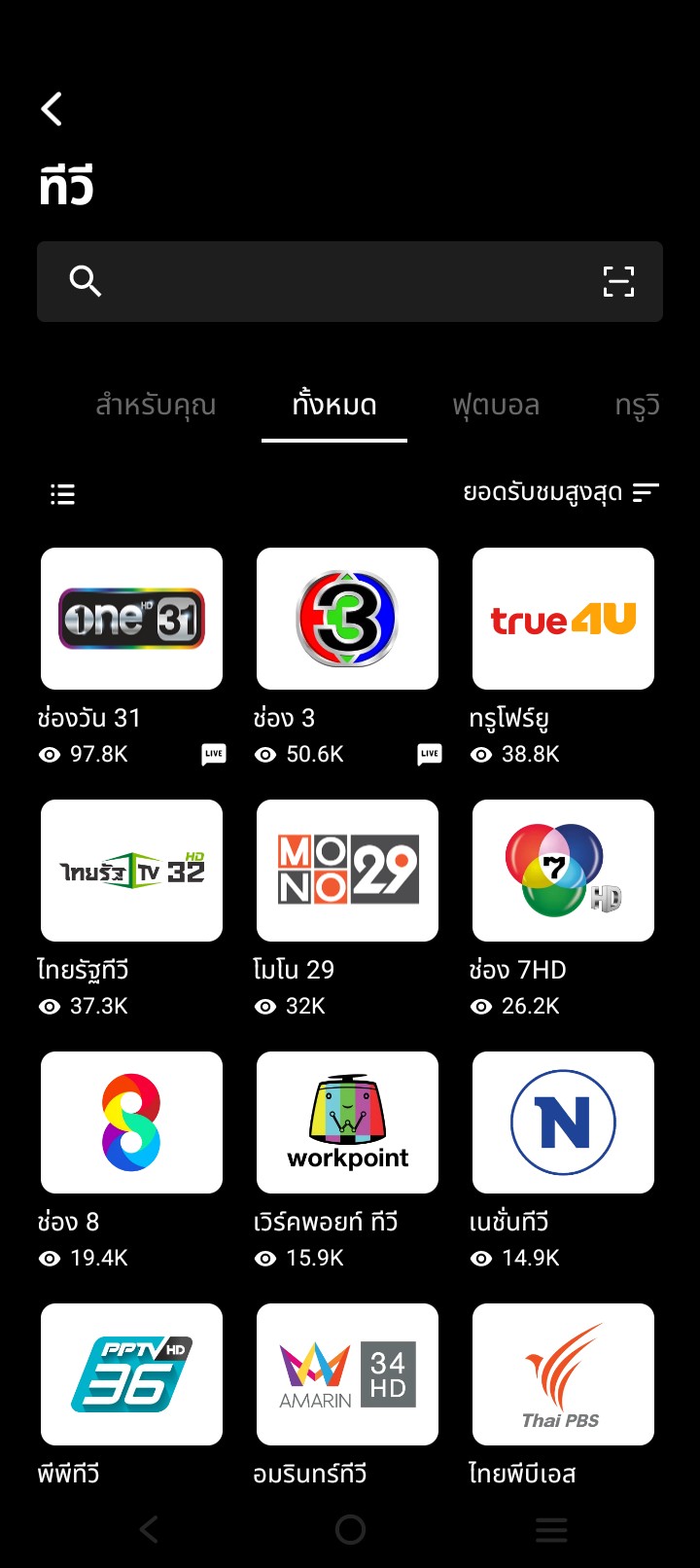Image resolution: width=700 pixels, height=1568 pixels.
Task: Select the ทั้งหมด tab
Action: coord(334,405)
